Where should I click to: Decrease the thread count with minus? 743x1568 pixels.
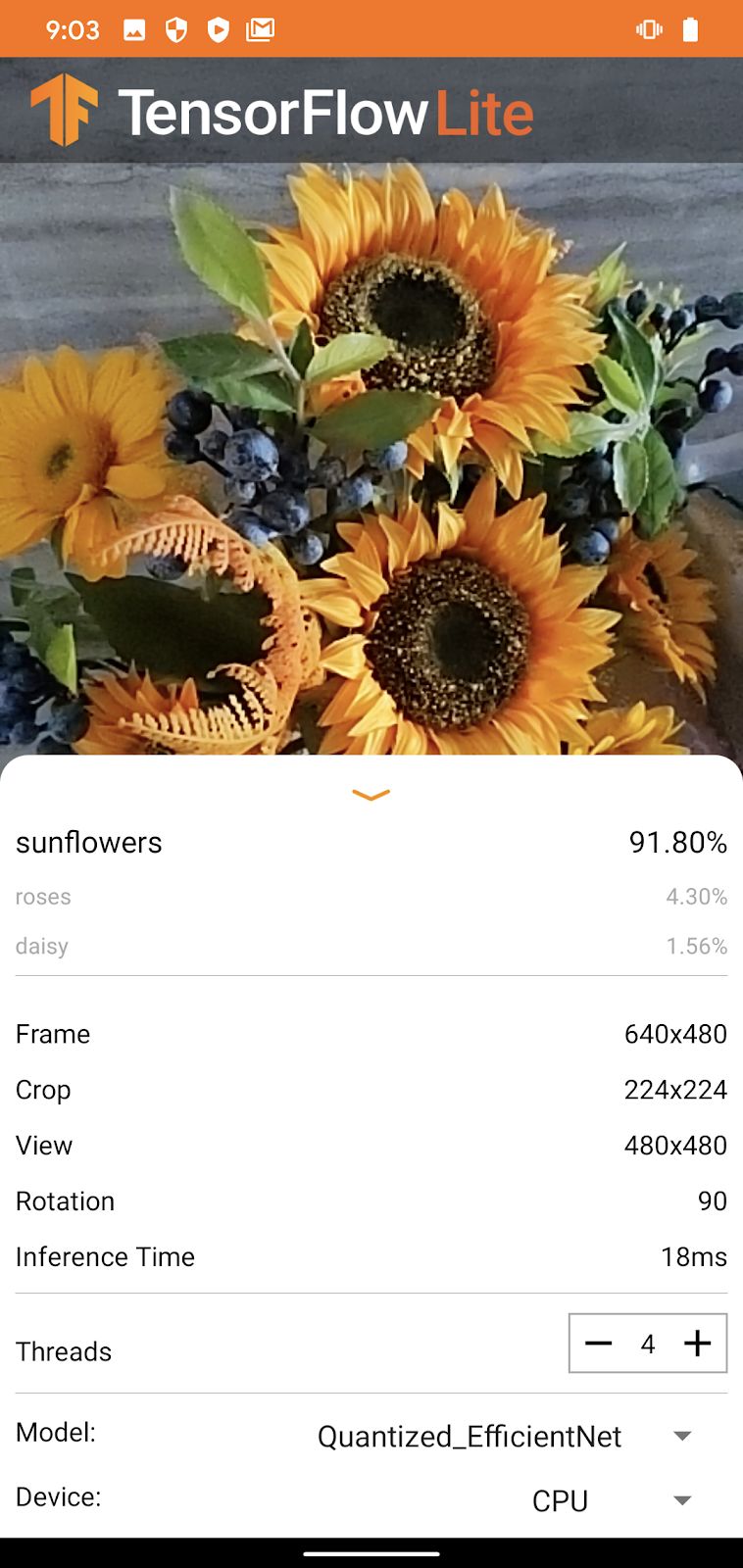[598, 1344]
